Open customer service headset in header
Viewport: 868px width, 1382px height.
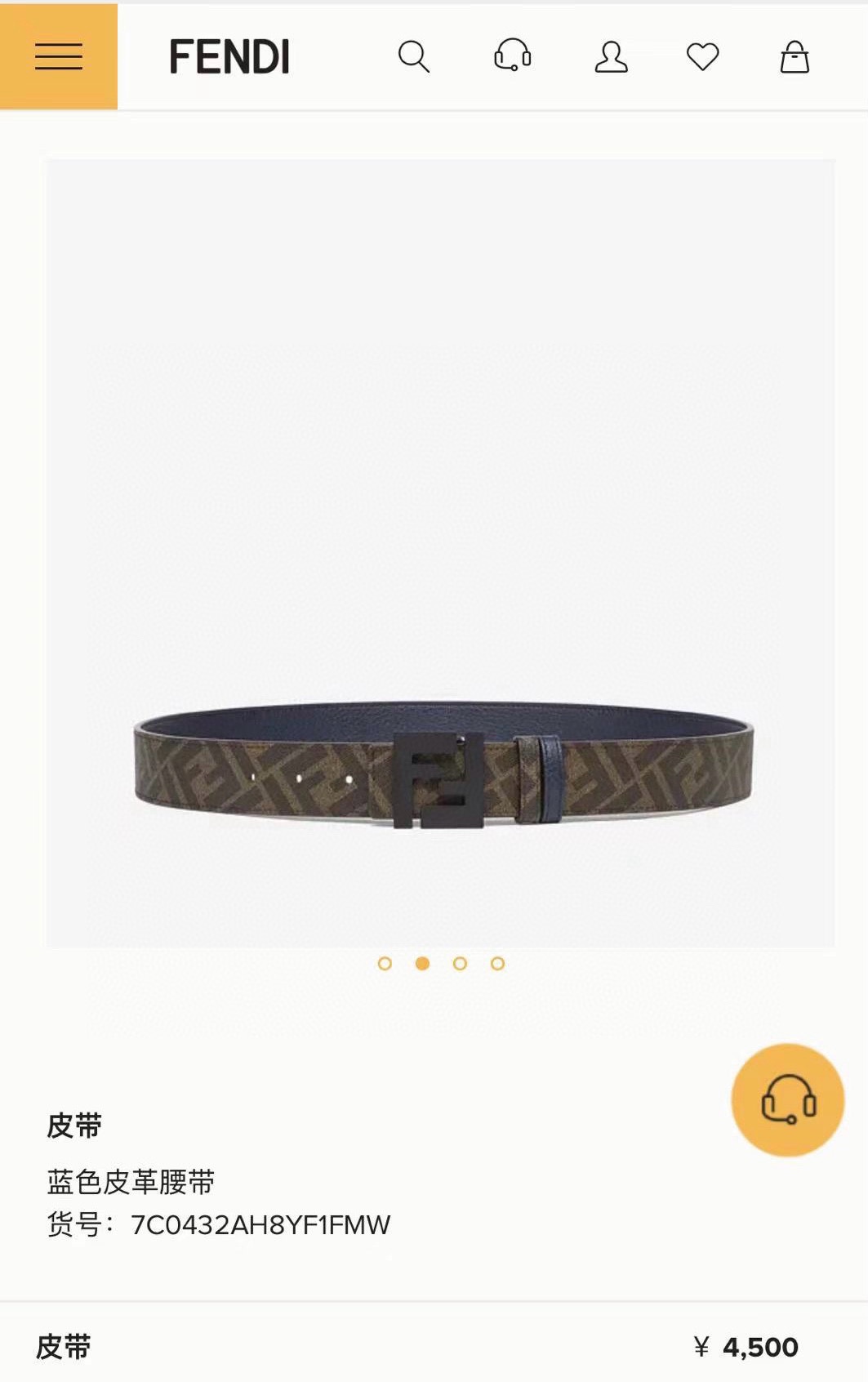coord(513,56)
